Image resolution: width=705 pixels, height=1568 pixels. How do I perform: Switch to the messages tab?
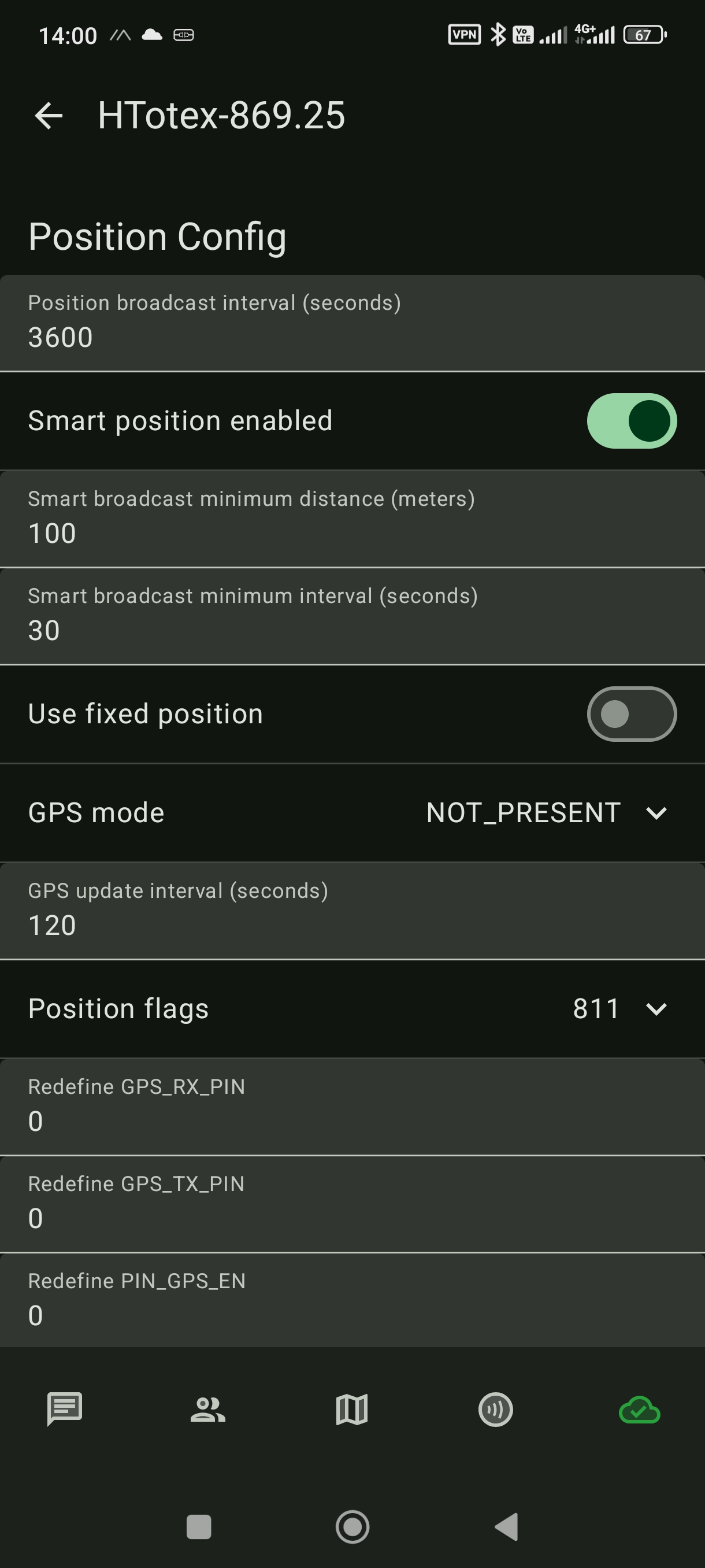tap(65, 1409)
